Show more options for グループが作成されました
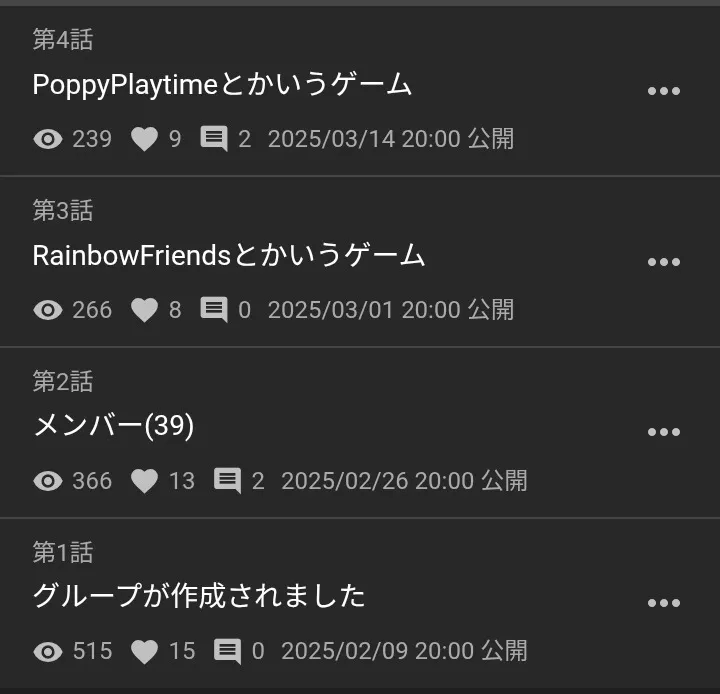720x694 pixels. 664,603
